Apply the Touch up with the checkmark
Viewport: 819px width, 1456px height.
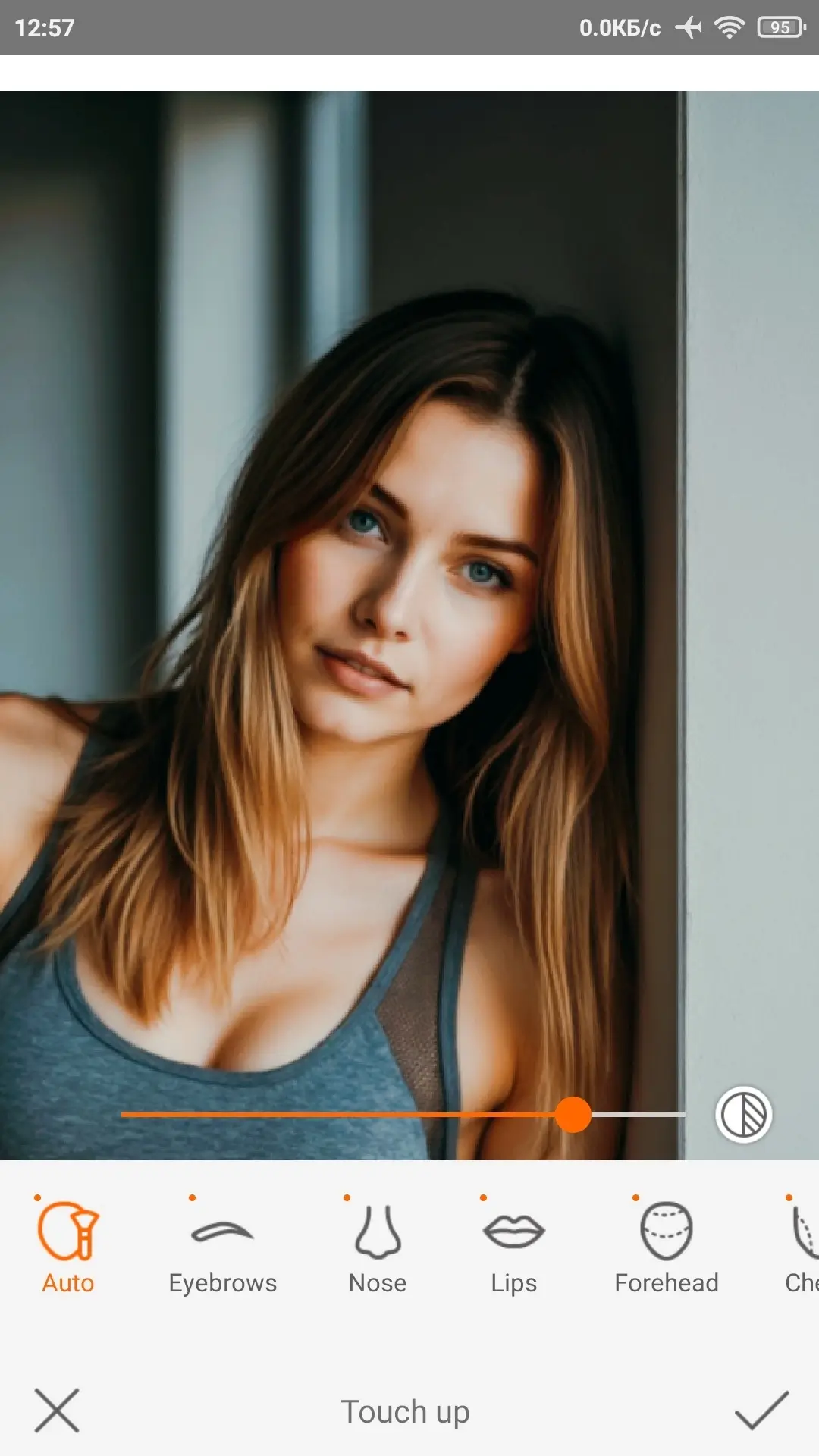point(761,1410)
